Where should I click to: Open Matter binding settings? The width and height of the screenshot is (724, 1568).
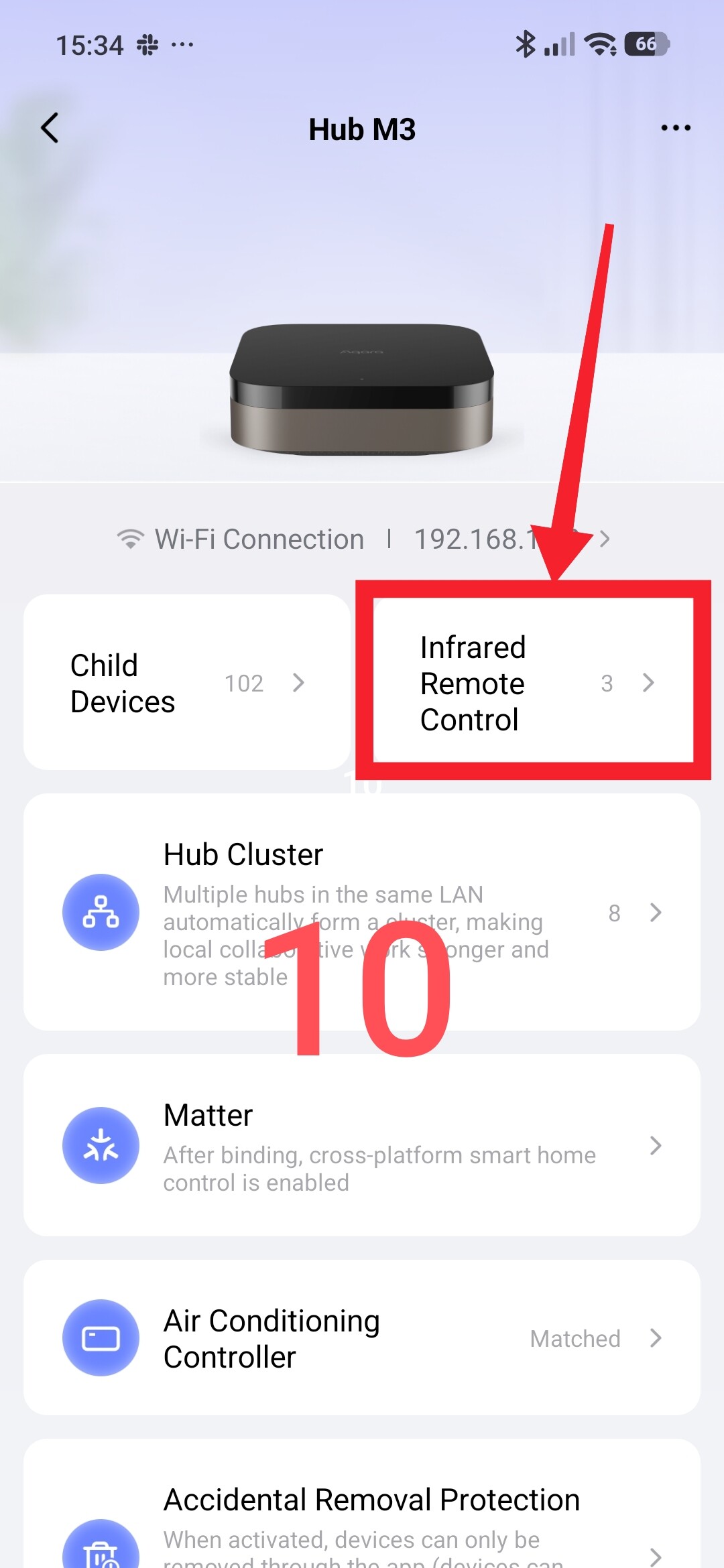coord(362,1145)
